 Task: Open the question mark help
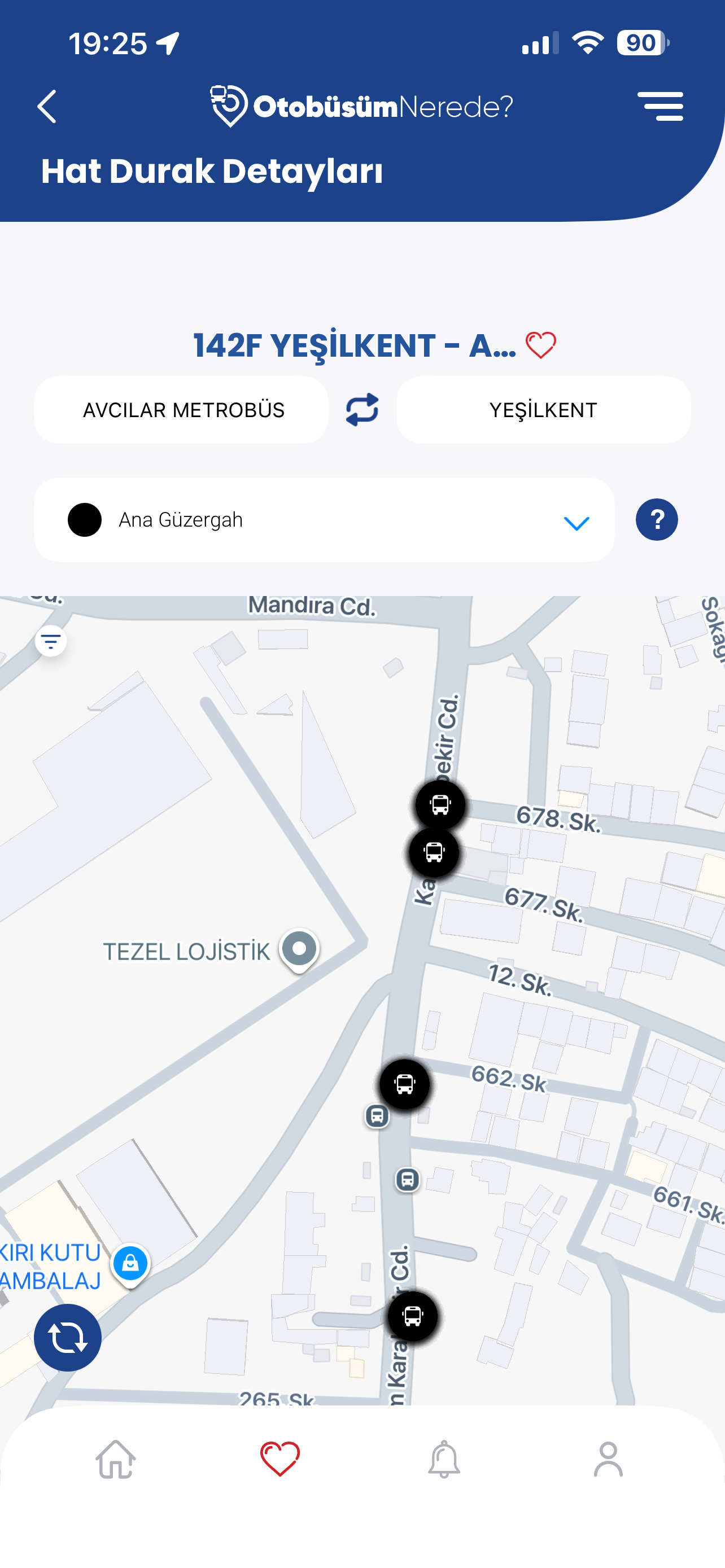point(656,520)
